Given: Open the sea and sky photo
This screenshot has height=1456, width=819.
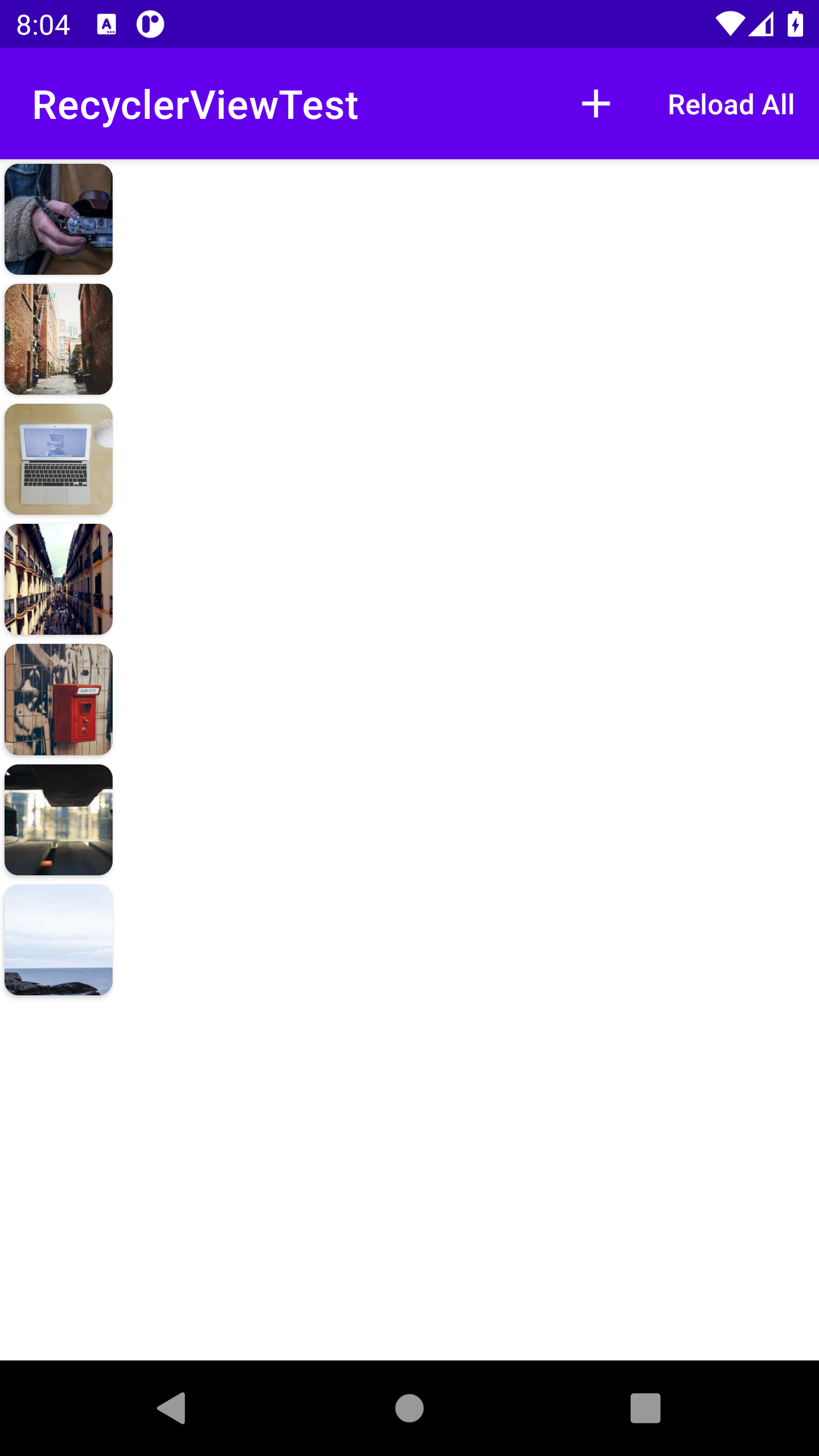Looking at the screenshot, I should coord(59,940).
